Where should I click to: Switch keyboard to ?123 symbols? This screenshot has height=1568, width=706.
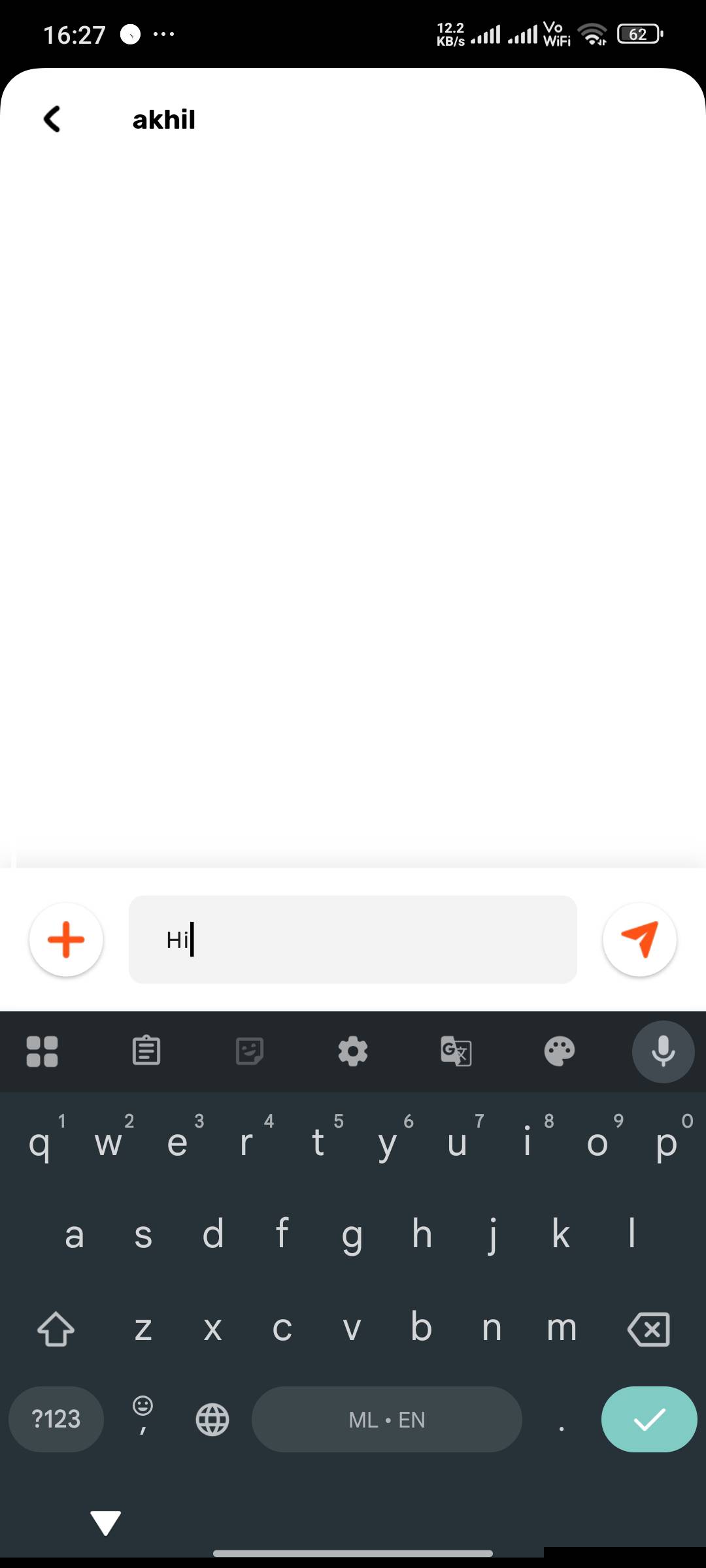(x=56, y=1419)
